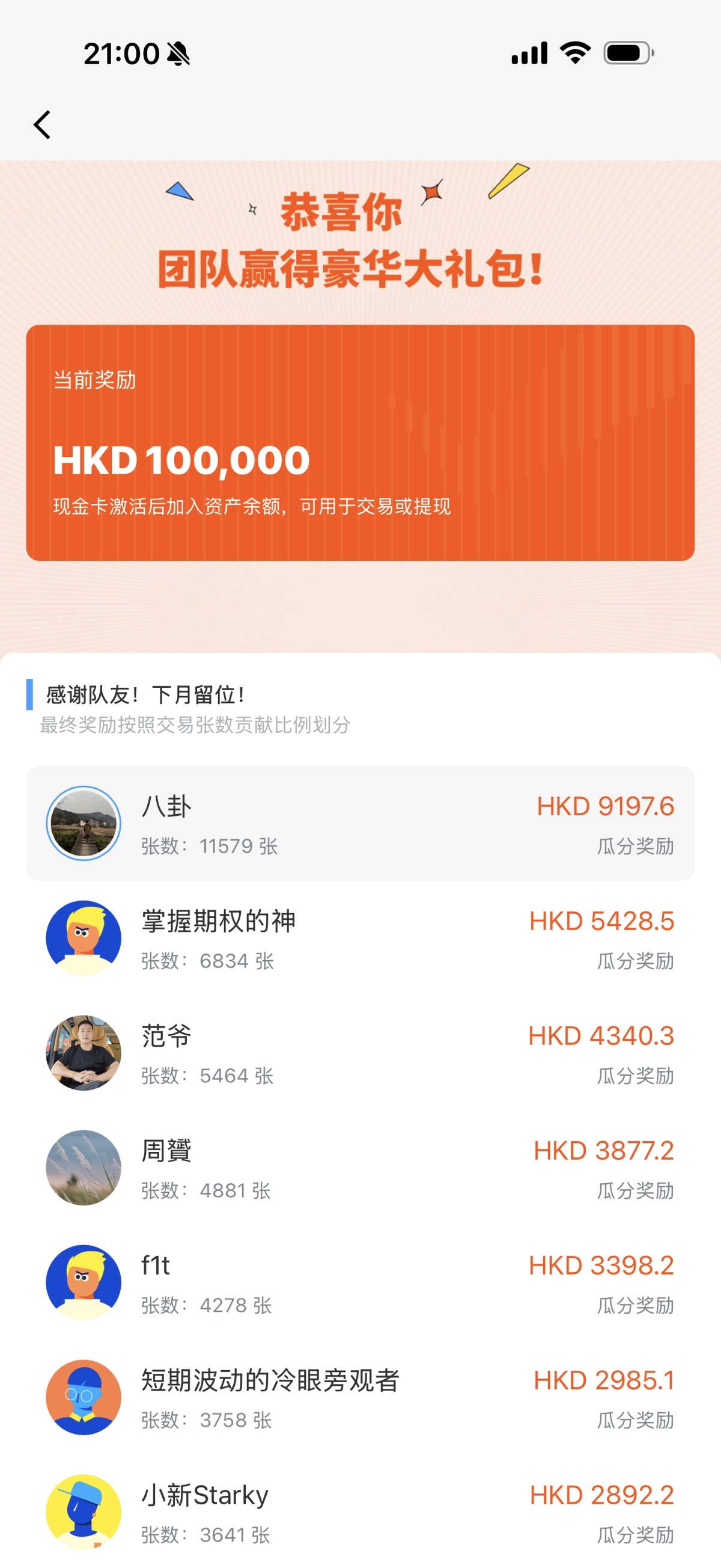The height and width of the screenshot is (1568, 721).
Task: Open teammate 八卦's row
Action: pyautogui.click(x=359, y=823)
